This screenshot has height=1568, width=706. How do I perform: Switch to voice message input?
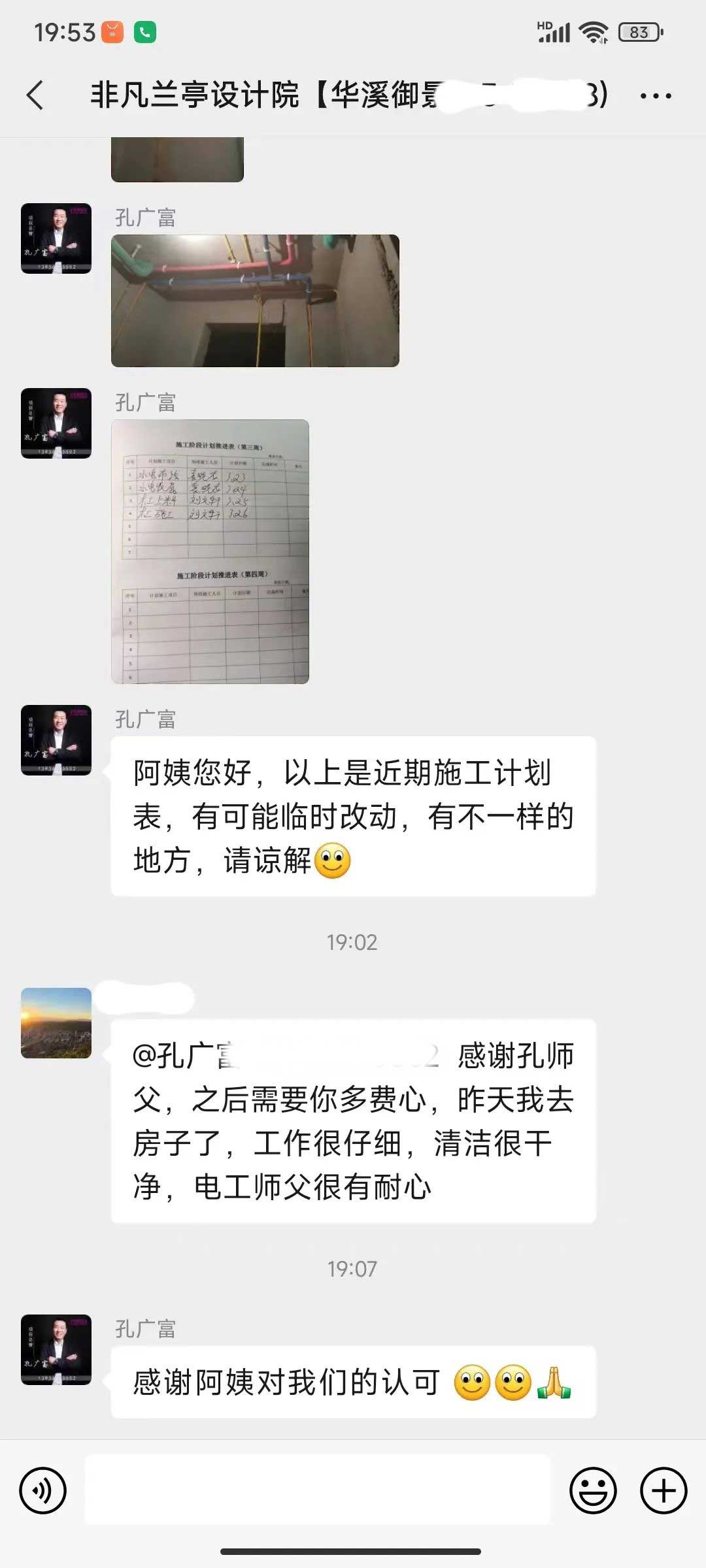pyautogui.click(x=43, y=1490)
